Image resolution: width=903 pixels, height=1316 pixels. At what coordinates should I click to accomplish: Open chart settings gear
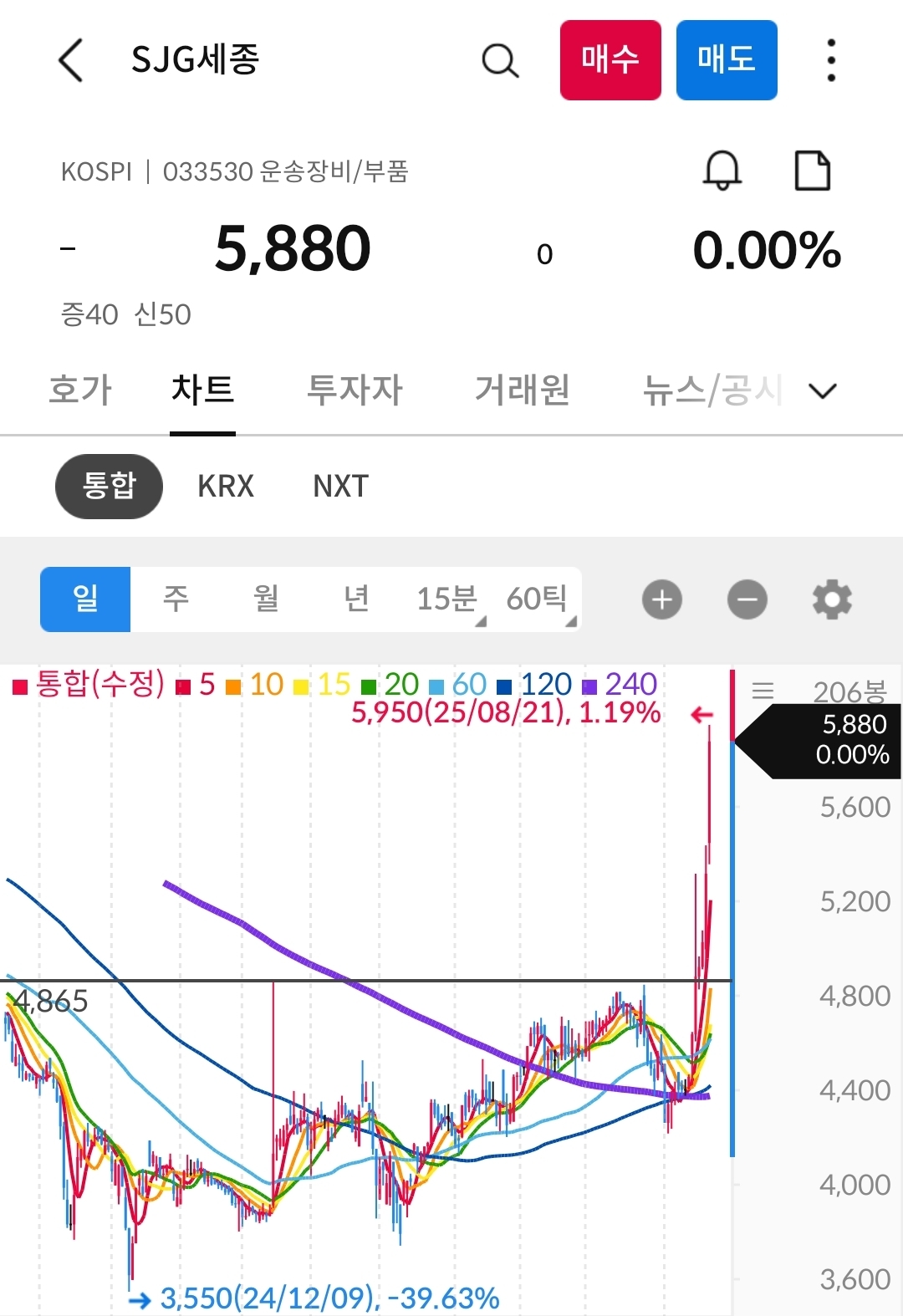(831, 599)
